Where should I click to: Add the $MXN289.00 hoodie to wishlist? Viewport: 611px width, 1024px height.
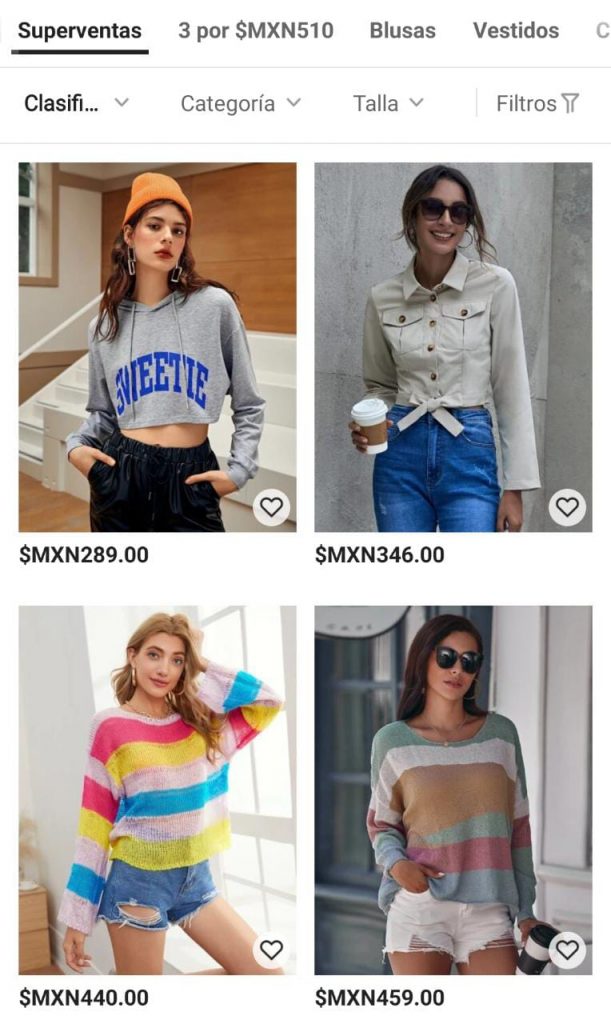coord(271,507)
